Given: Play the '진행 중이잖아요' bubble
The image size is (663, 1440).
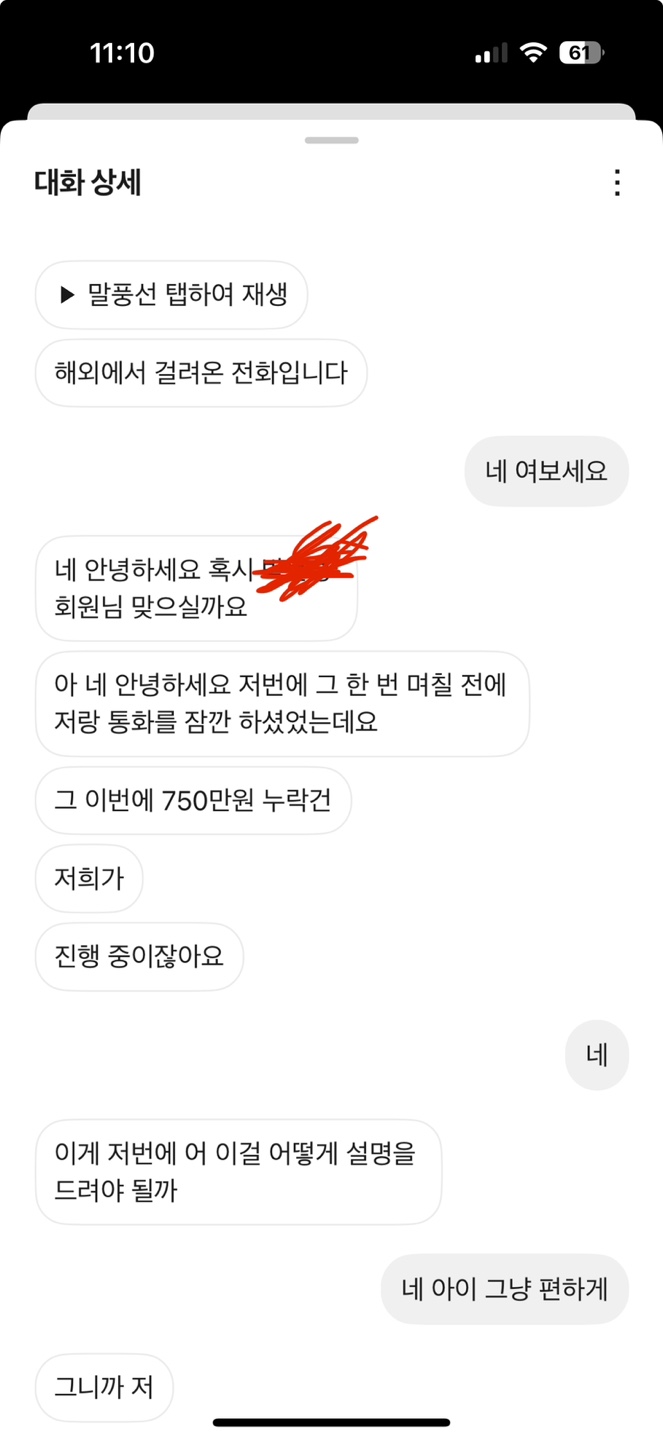Looking at the screenshot, I should 139,957.
